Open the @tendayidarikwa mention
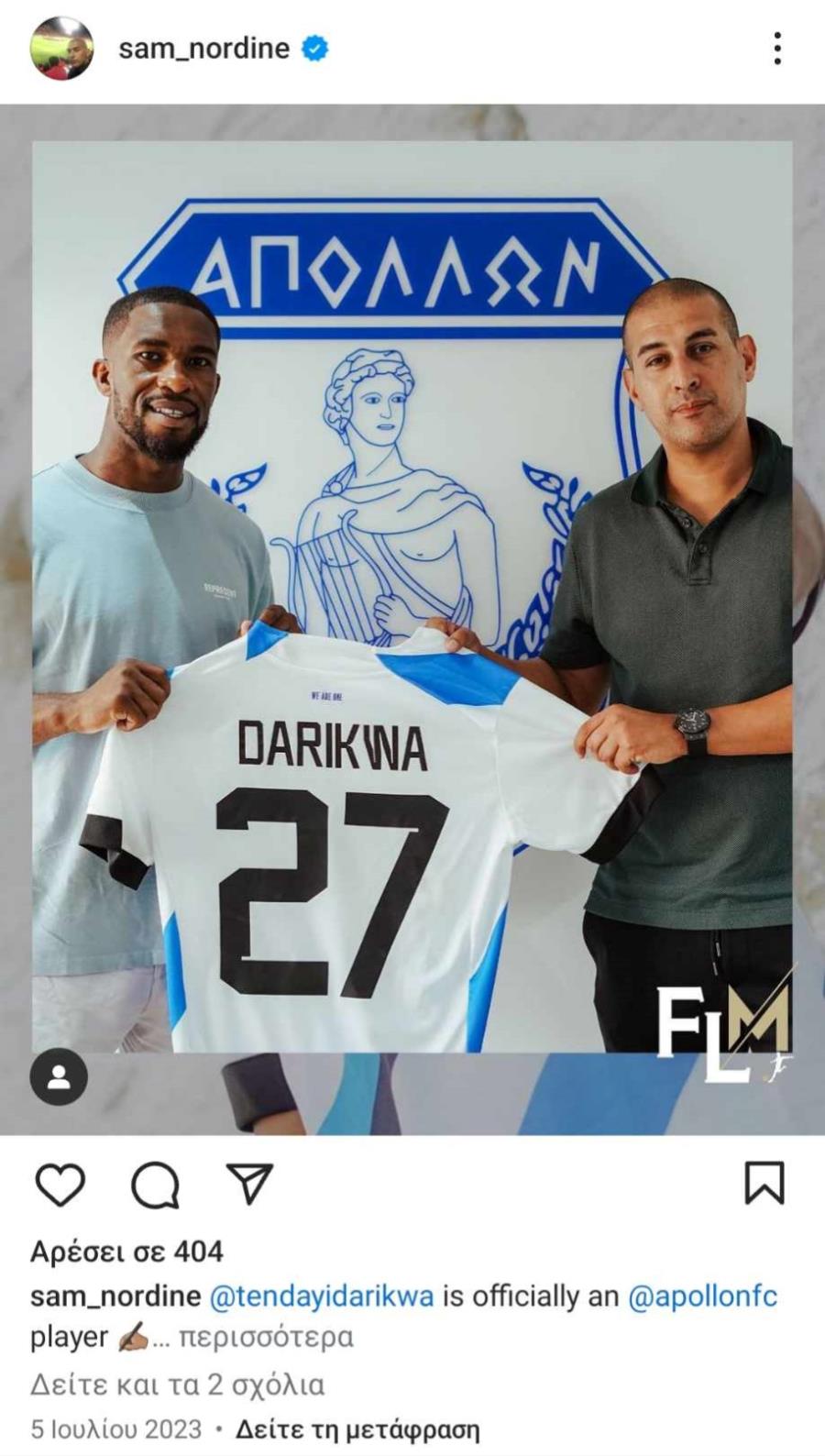 [x=322, y=1296]
